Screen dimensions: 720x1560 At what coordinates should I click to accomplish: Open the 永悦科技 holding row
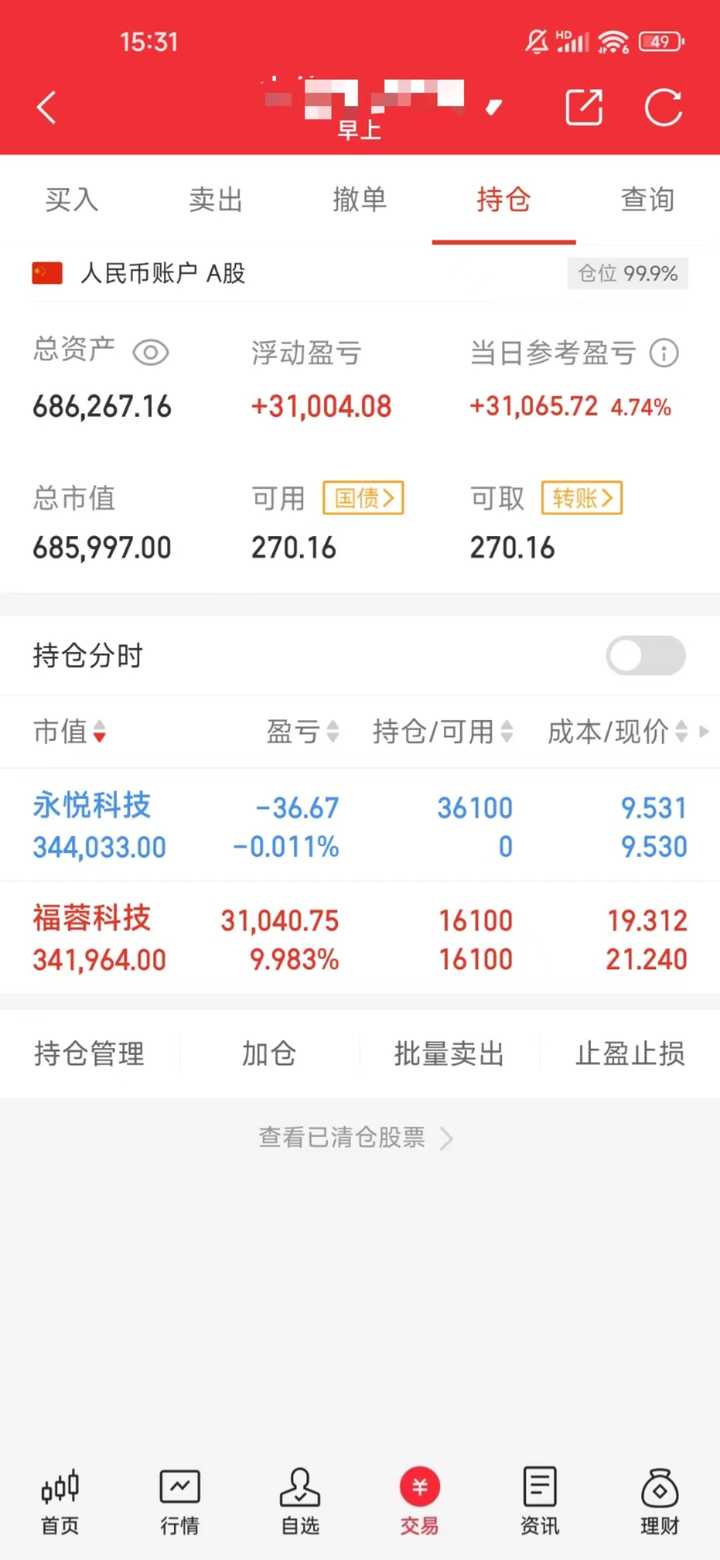pos(360,825)
